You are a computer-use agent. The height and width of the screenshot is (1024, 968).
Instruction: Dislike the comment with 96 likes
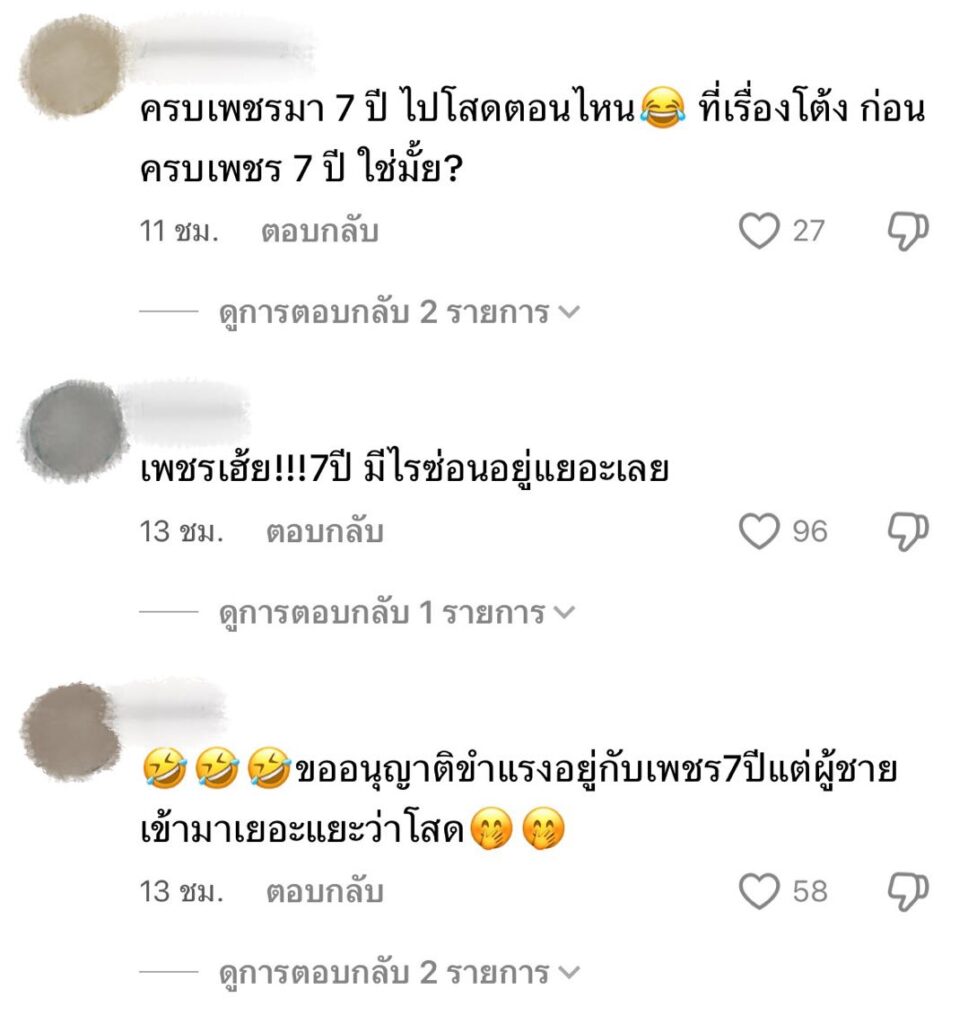[908, 532]
